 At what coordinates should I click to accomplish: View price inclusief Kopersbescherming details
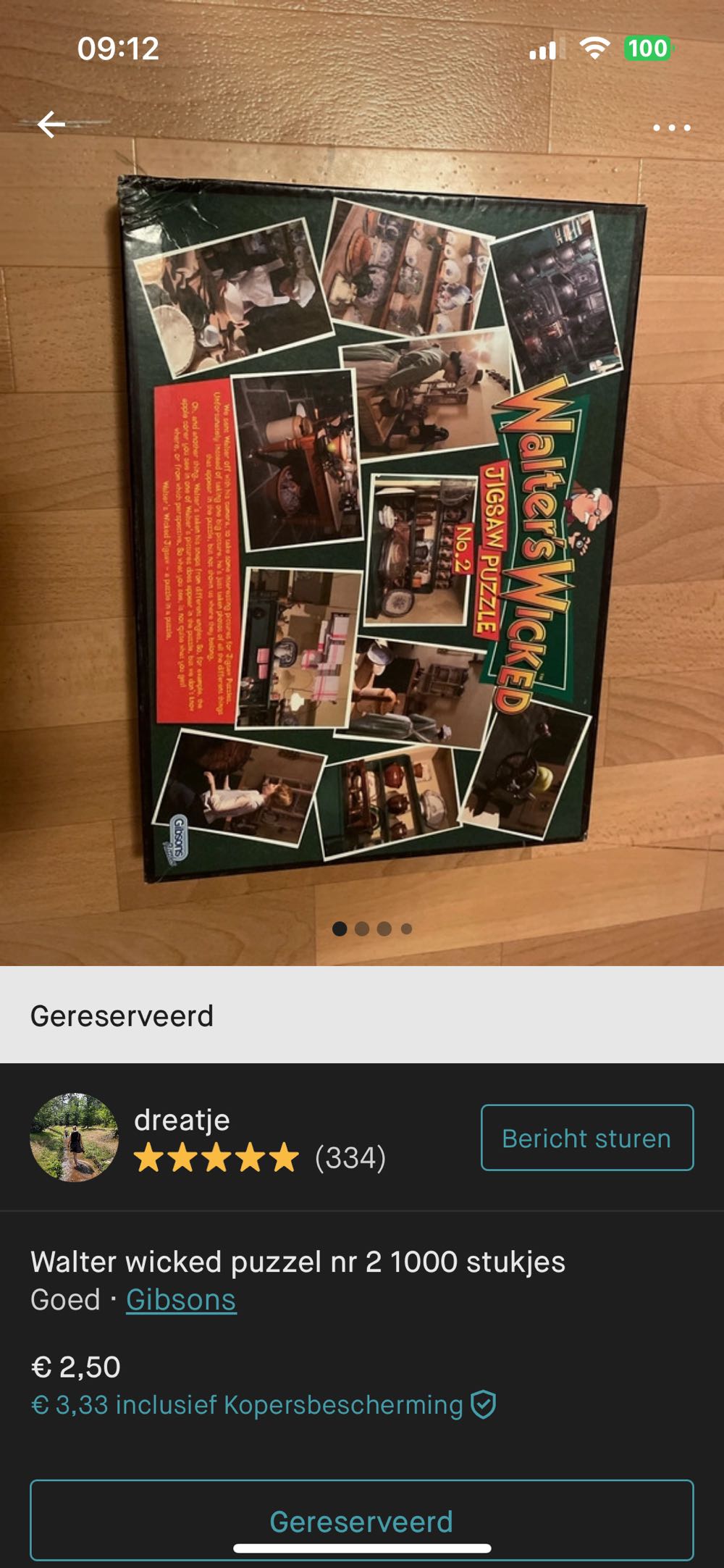click(x=264, y=1405)
